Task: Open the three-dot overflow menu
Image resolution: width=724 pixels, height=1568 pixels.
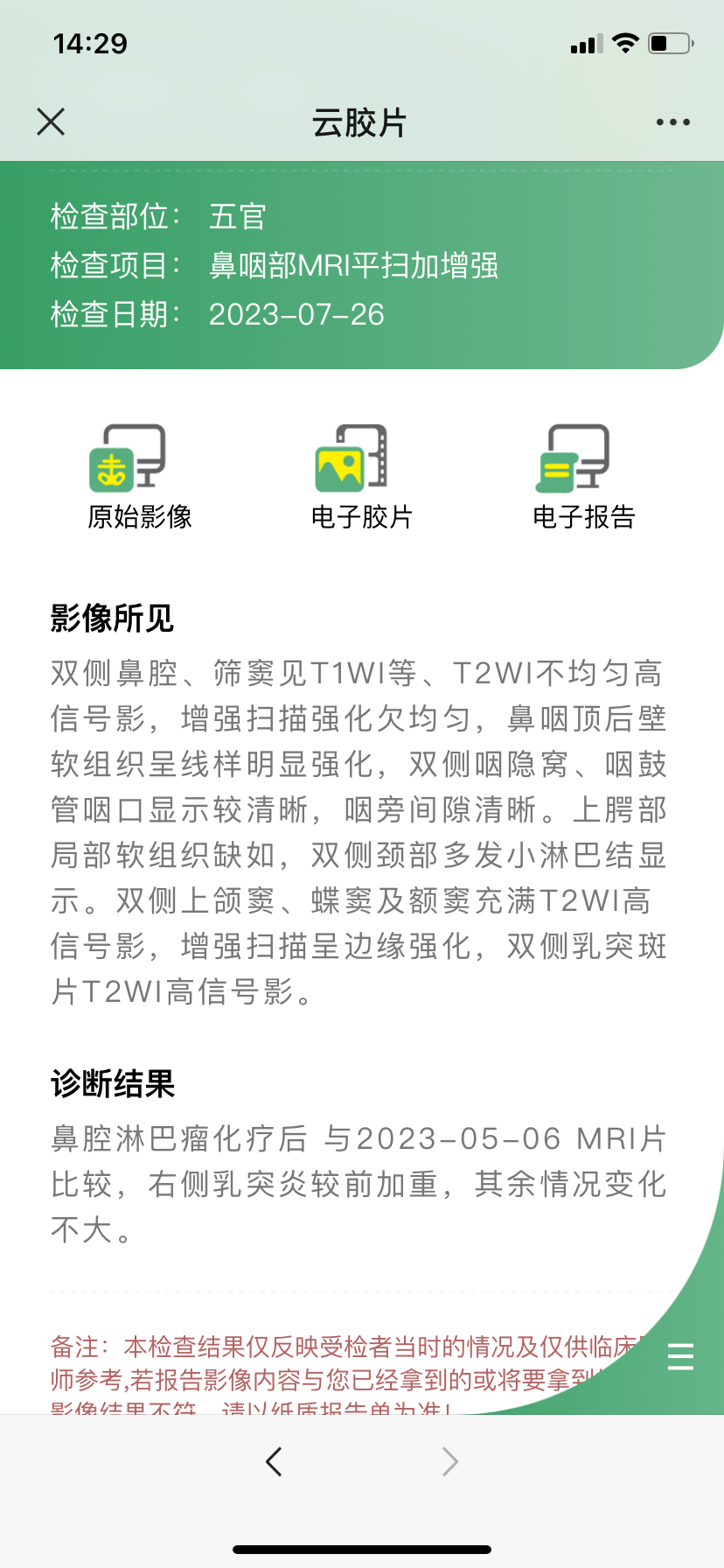Action: pyautogui.click(x=672, y=122)
